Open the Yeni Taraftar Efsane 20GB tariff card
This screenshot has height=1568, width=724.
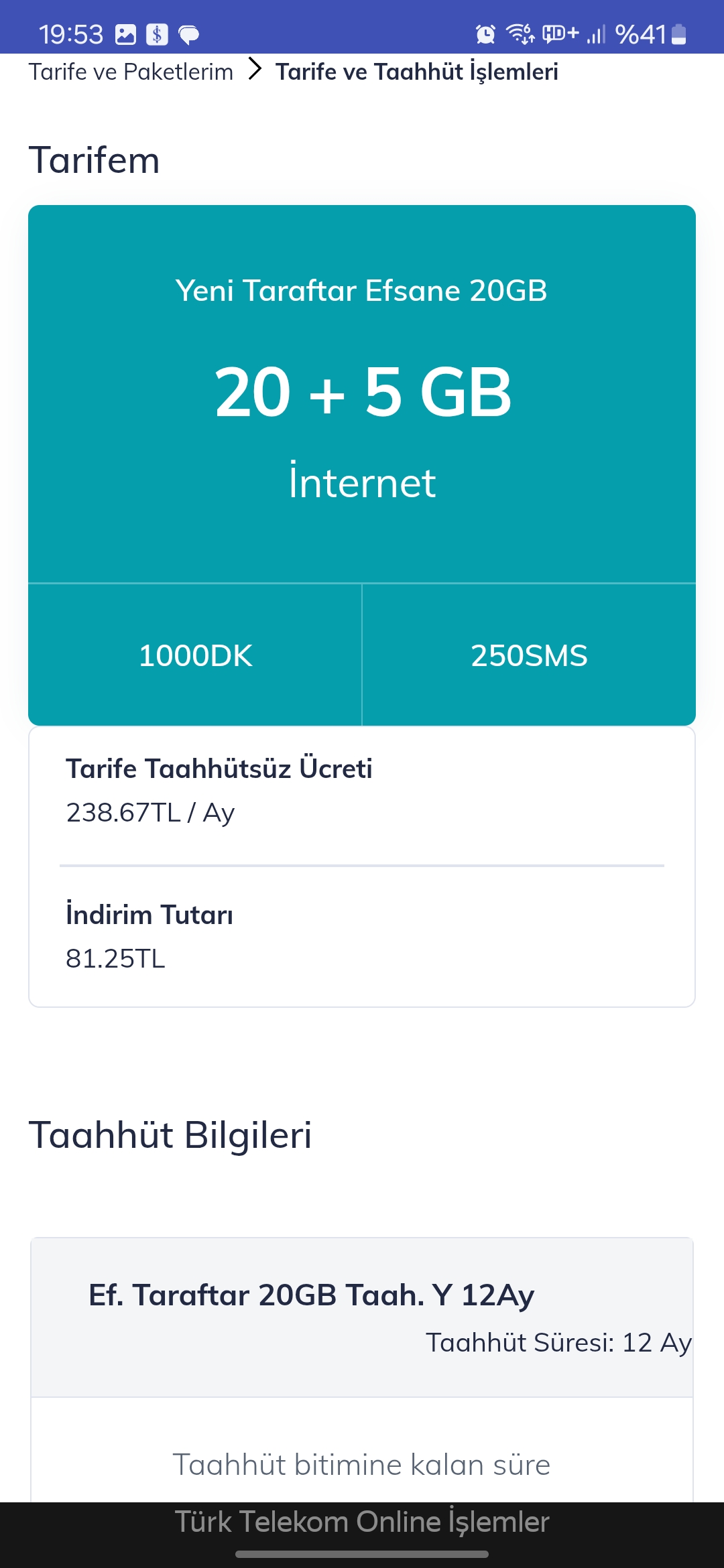pos(362,465)
